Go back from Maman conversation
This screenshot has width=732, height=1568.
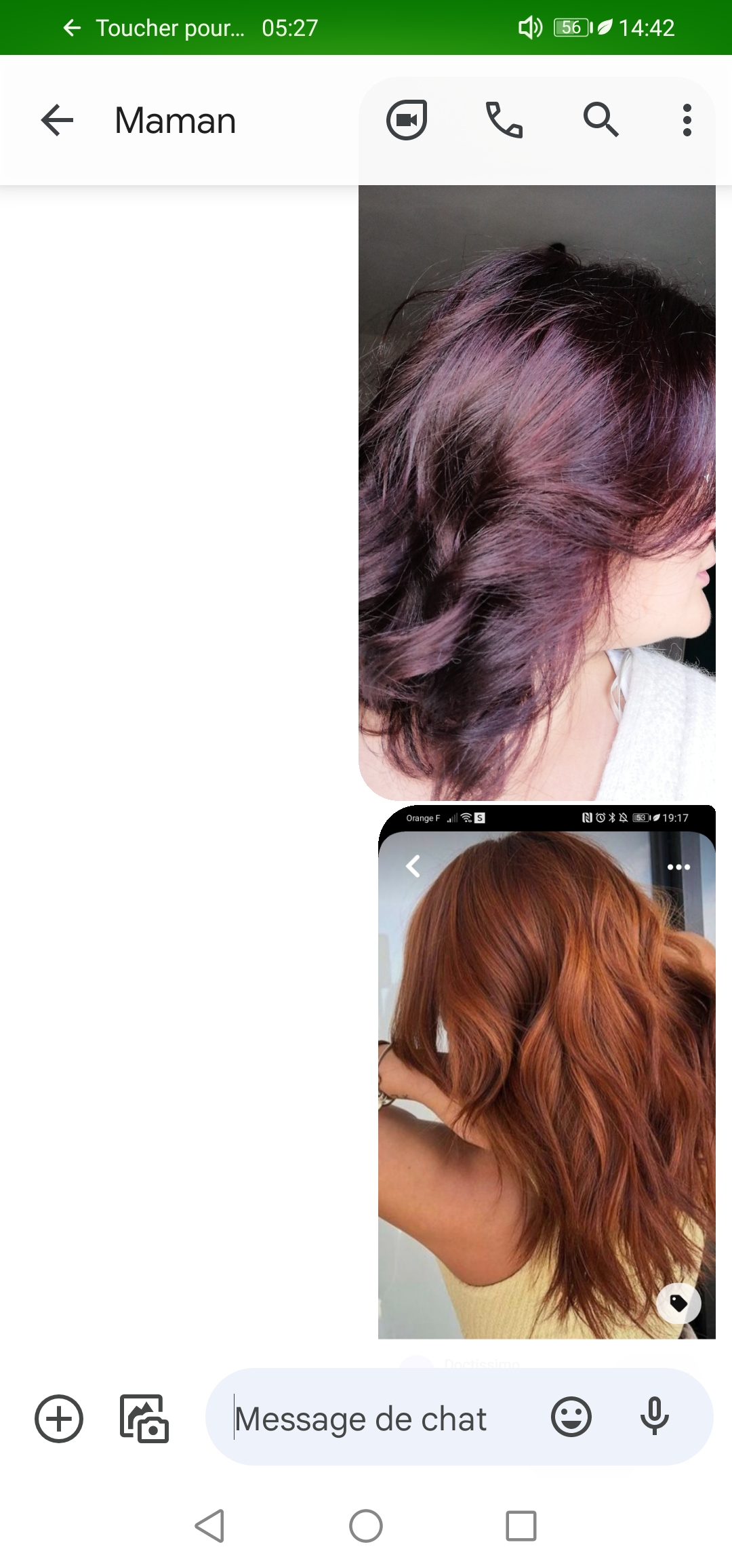(57, 121)
